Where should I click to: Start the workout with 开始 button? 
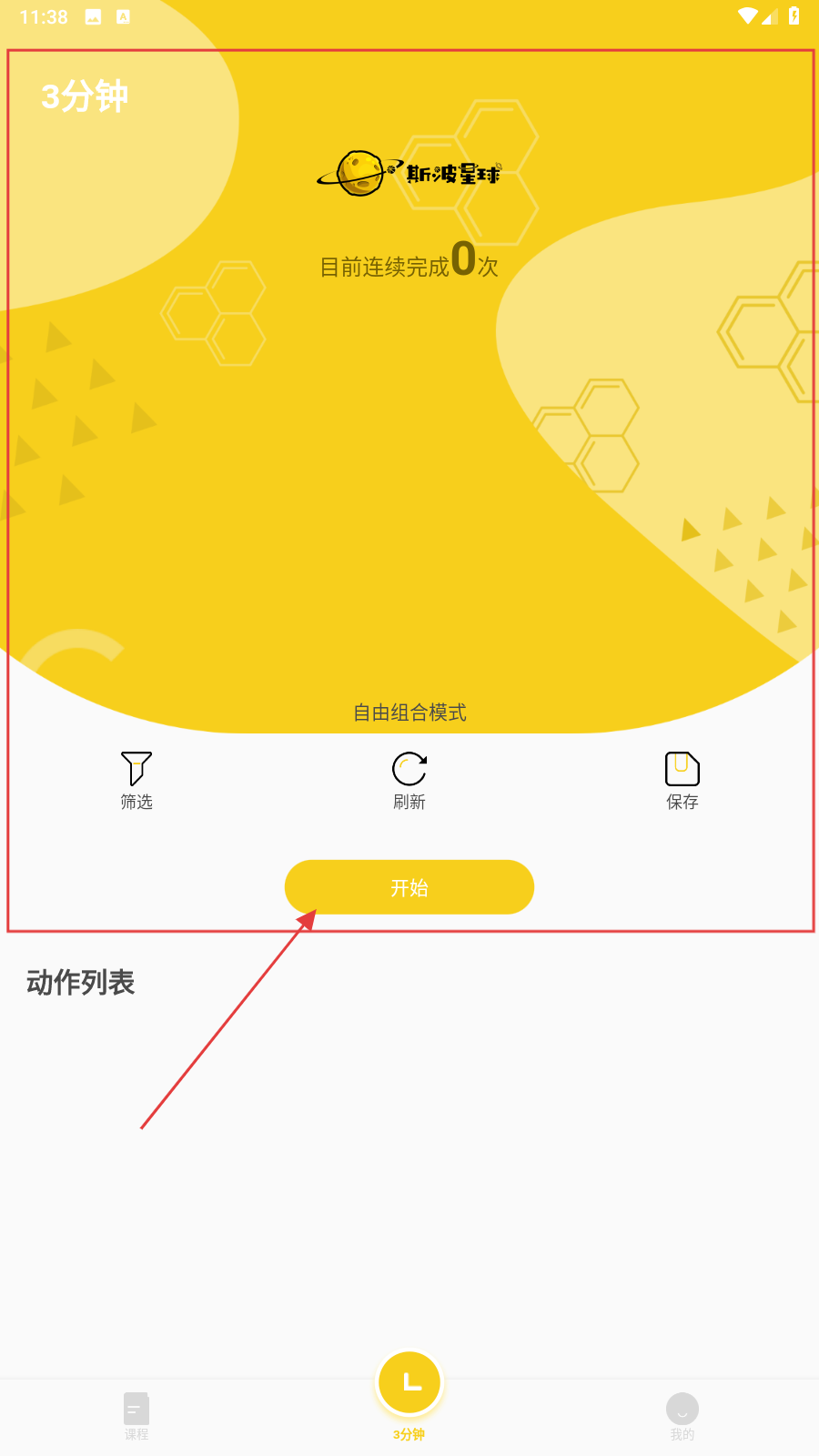point(409,887)
